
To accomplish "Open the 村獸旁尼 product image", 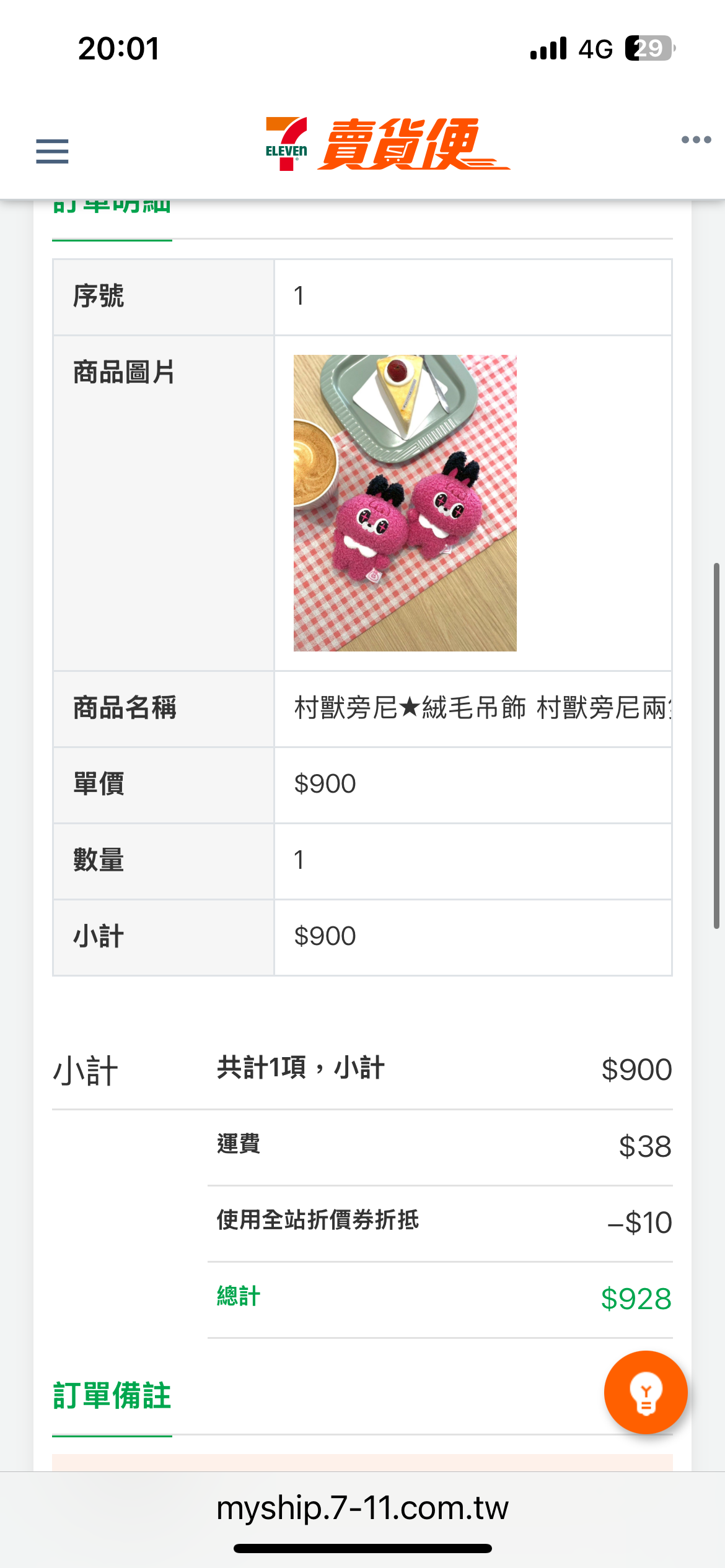I will coord(405,503).
